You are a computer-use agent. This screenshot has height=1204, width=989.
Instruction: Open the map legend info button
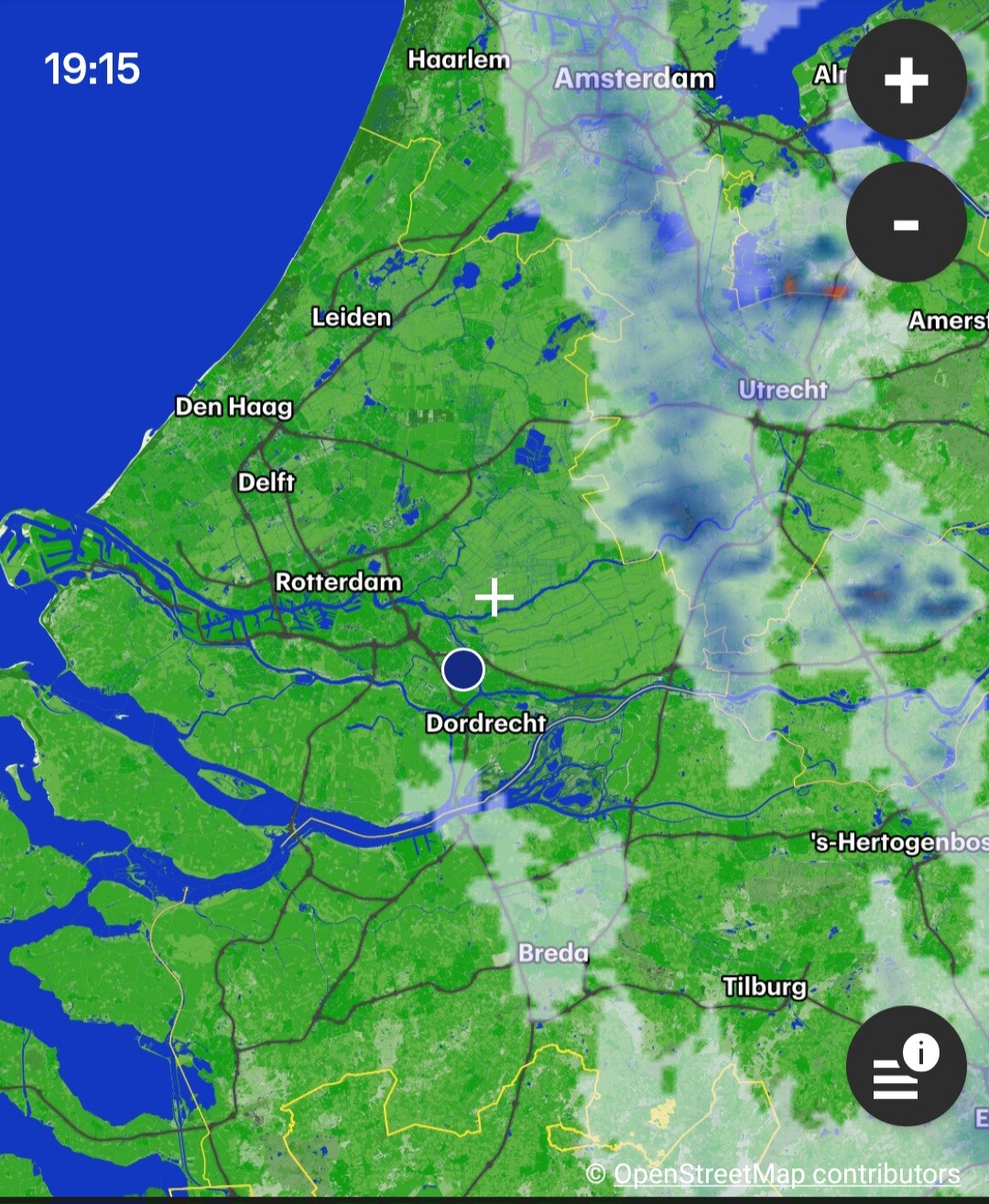906,1066
